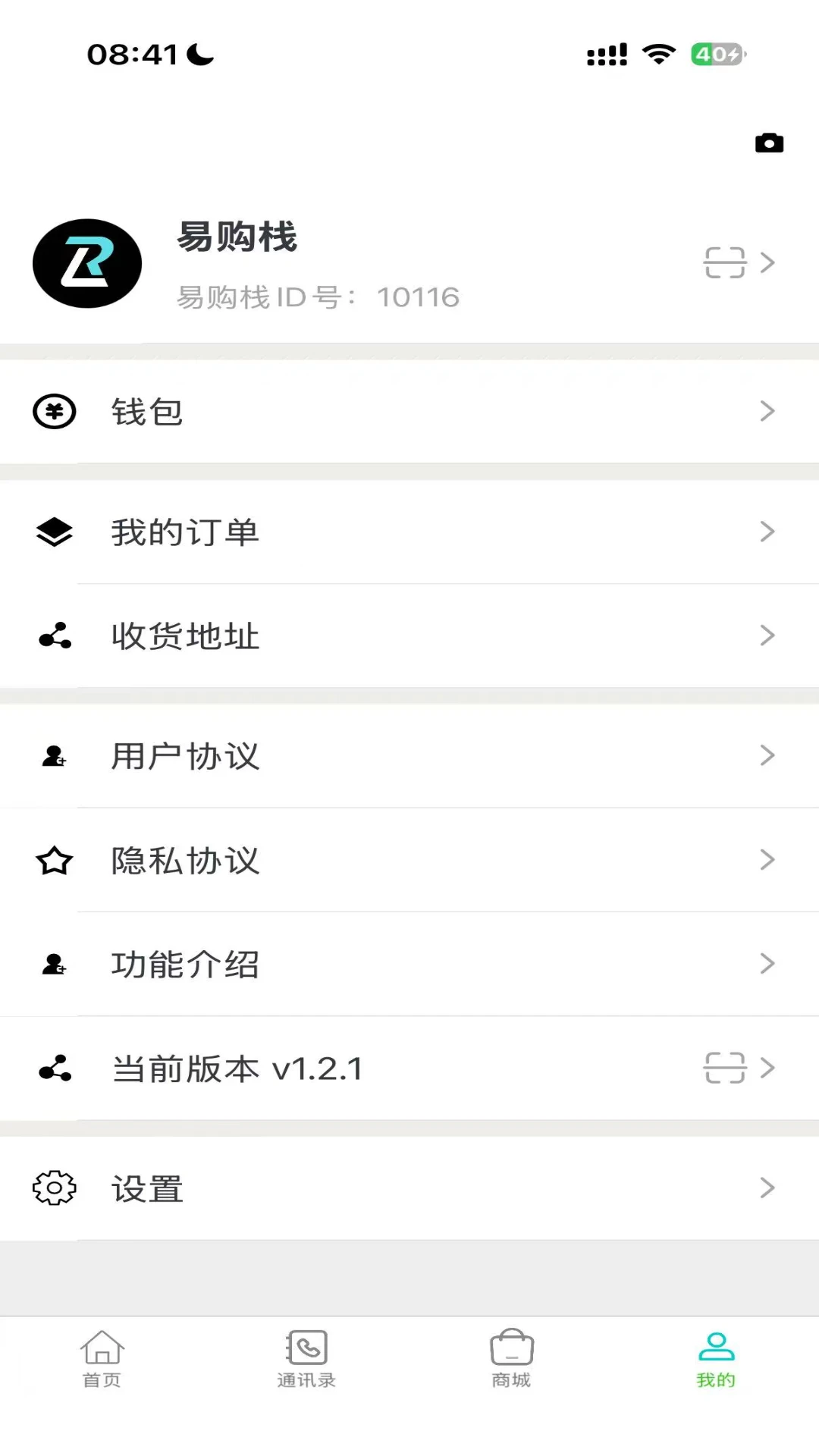Go to the 商城 mall tab

point(512,1359)
